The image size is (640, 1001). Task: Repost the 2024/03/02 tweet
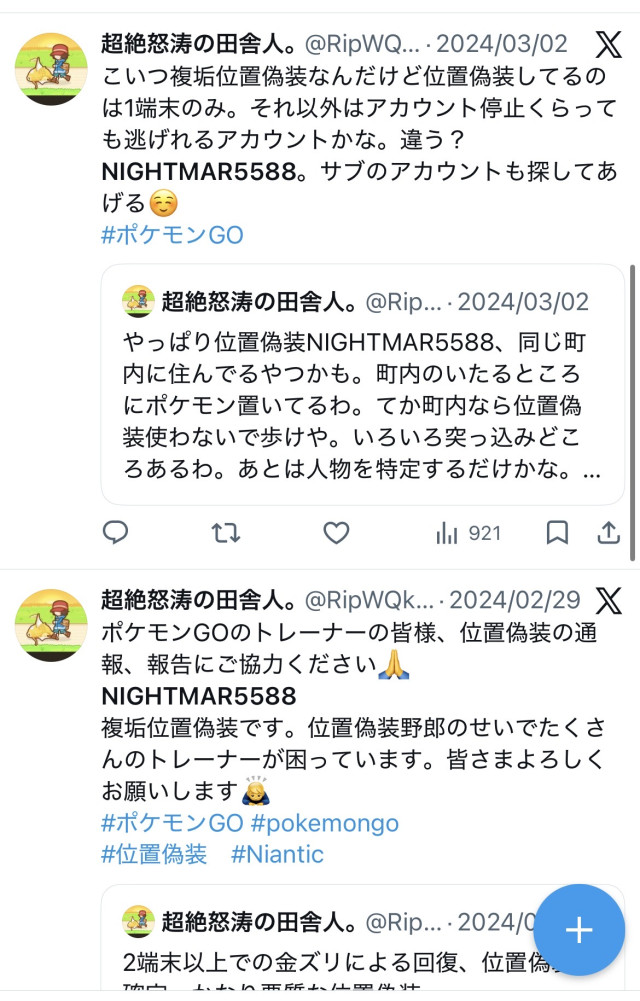pyautogui.click(x=226, y=533)
